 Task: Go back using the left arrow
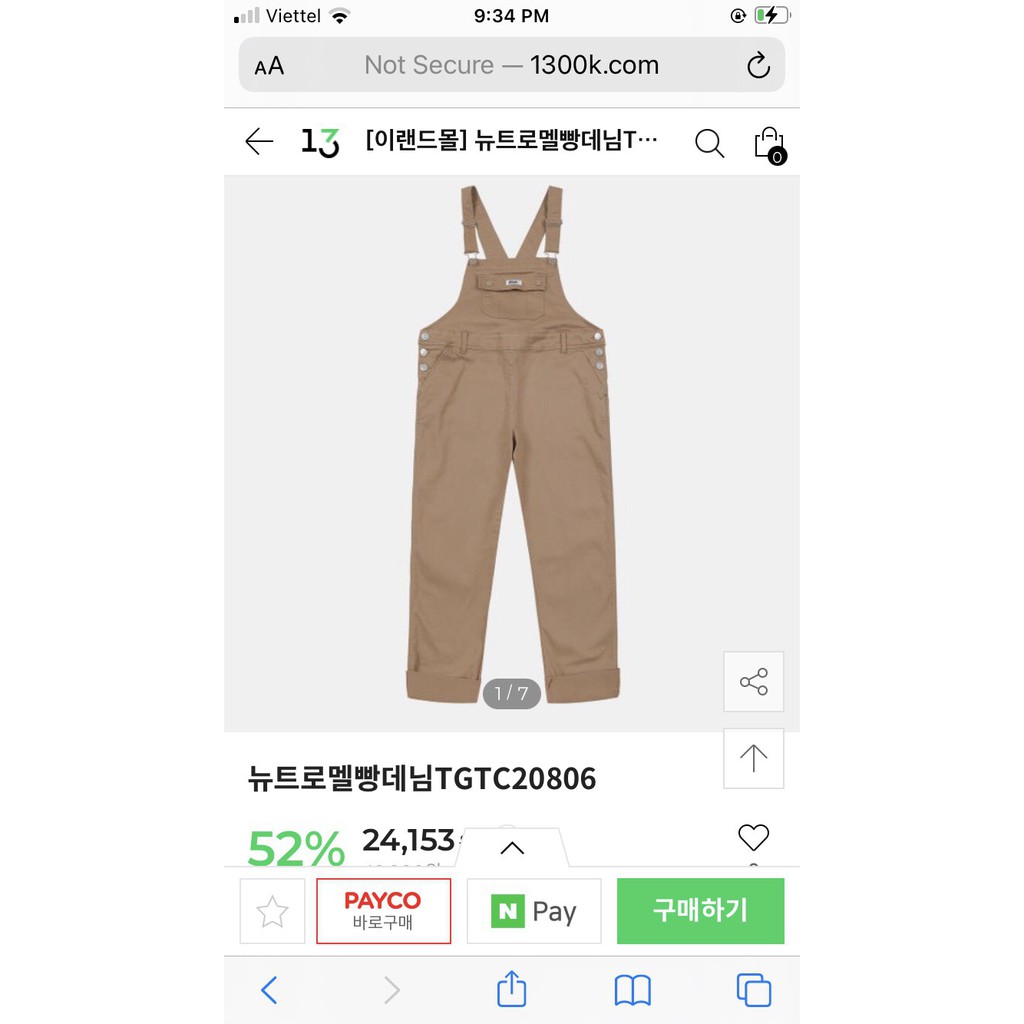259,142
